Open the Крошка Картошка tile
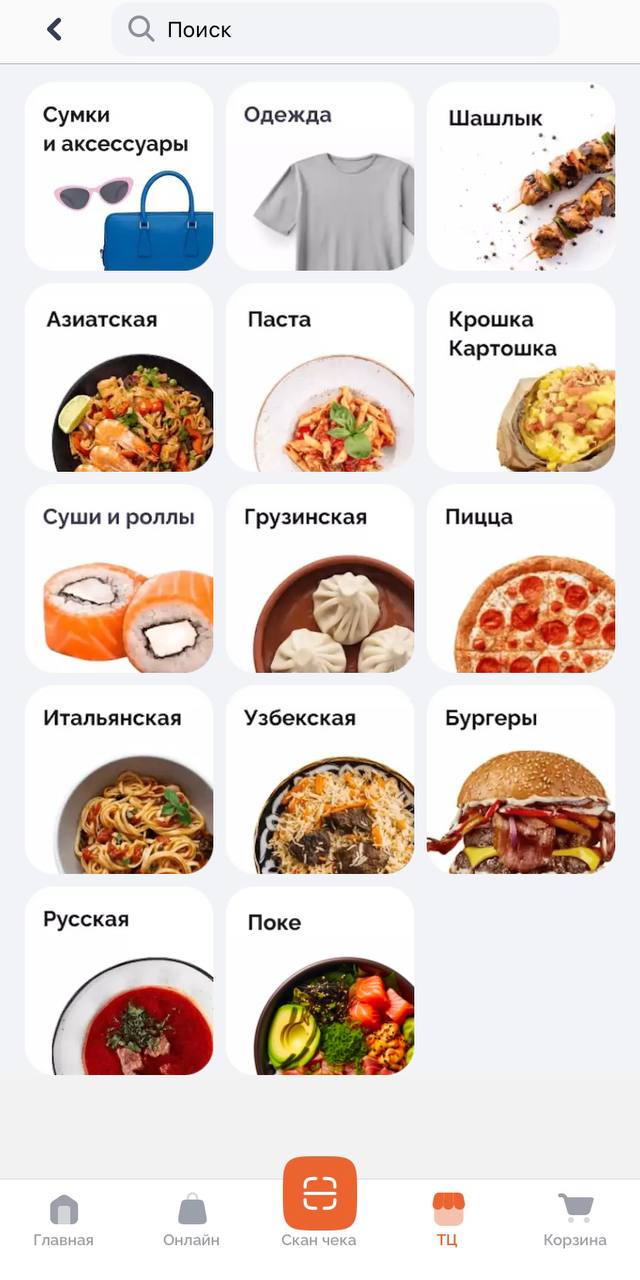 tap(521, 377)
